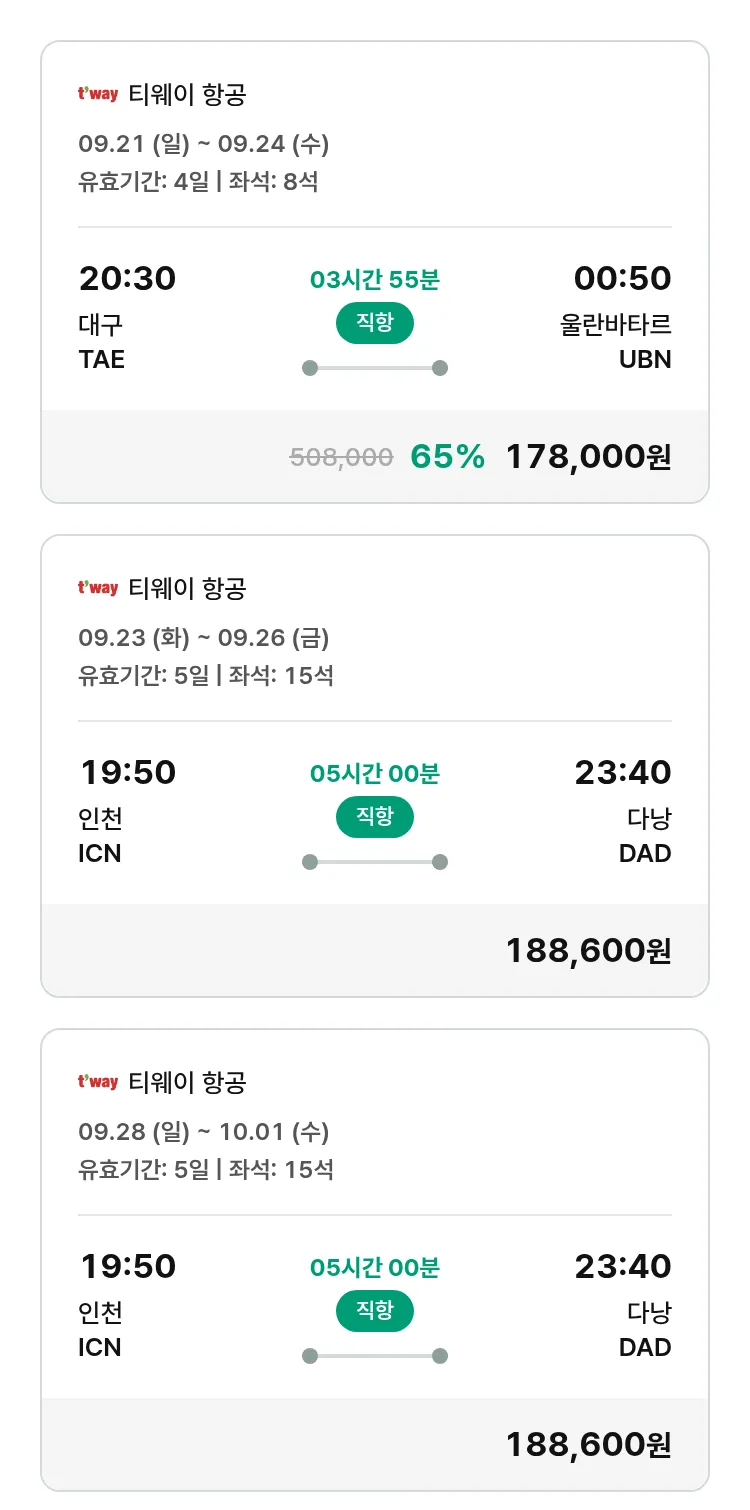750x1510 pixels.
Task: Select the 직항 badge on the 09.23 Danang flight
Action: click(x=374, y=817)
